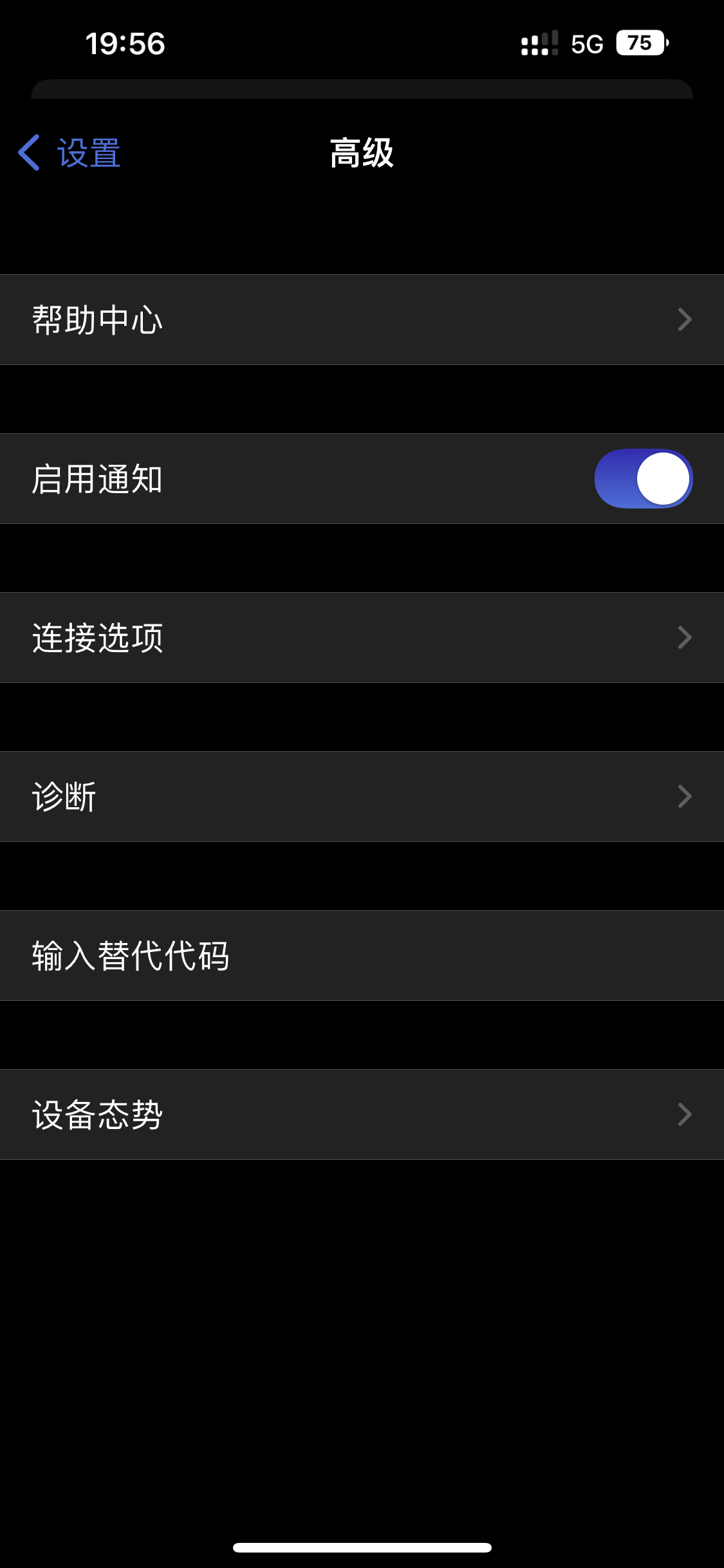The image size is (724, 1568).
Task: Open 诊断 settings
Action: point(362,797)
